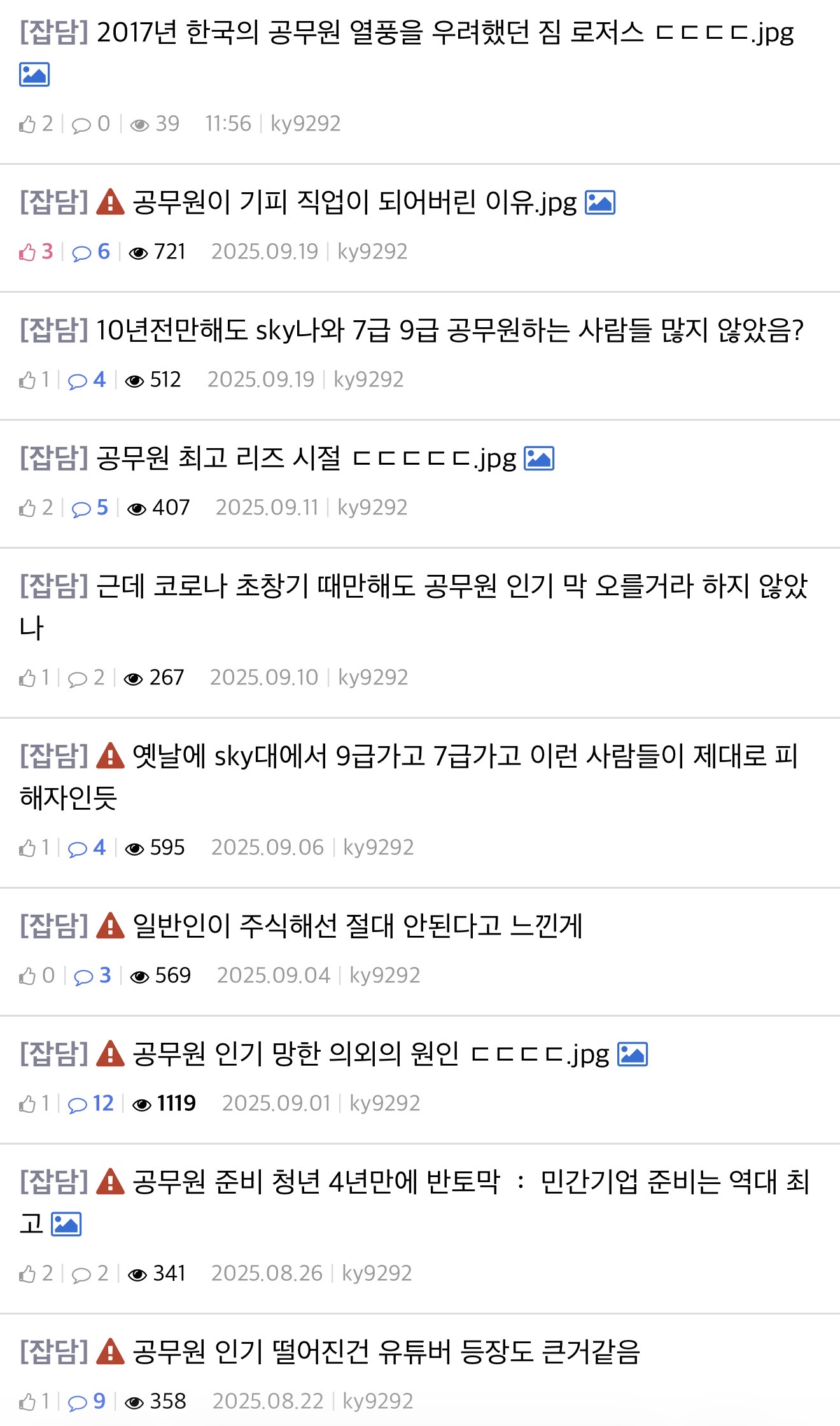Open post 일반인이 주식해선 절대 안된다고 느낀게
Image resolution: width=840 pixels, height=1426 pixels.
coord(356,927)
